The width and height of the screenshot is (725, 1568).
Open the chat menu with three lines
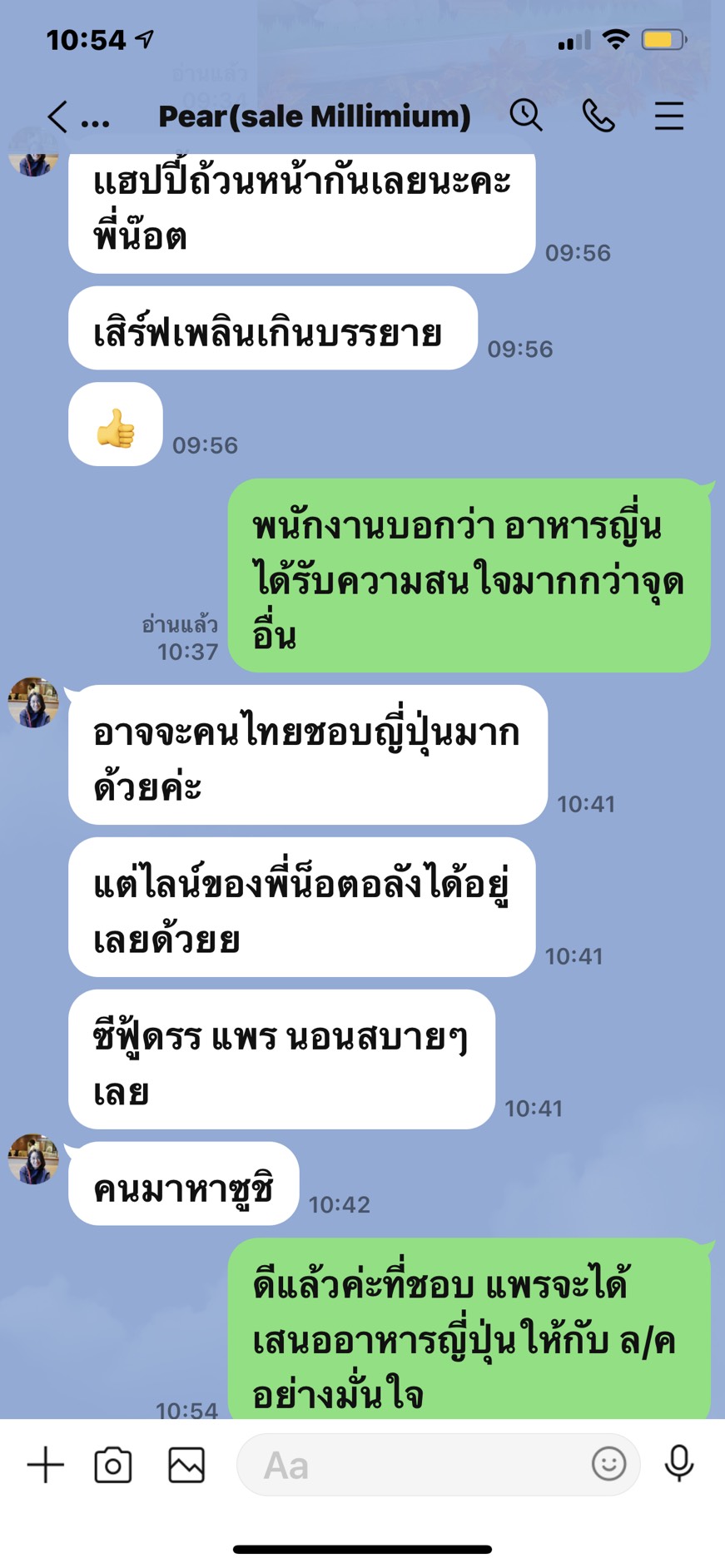click(x=668, y=117)
